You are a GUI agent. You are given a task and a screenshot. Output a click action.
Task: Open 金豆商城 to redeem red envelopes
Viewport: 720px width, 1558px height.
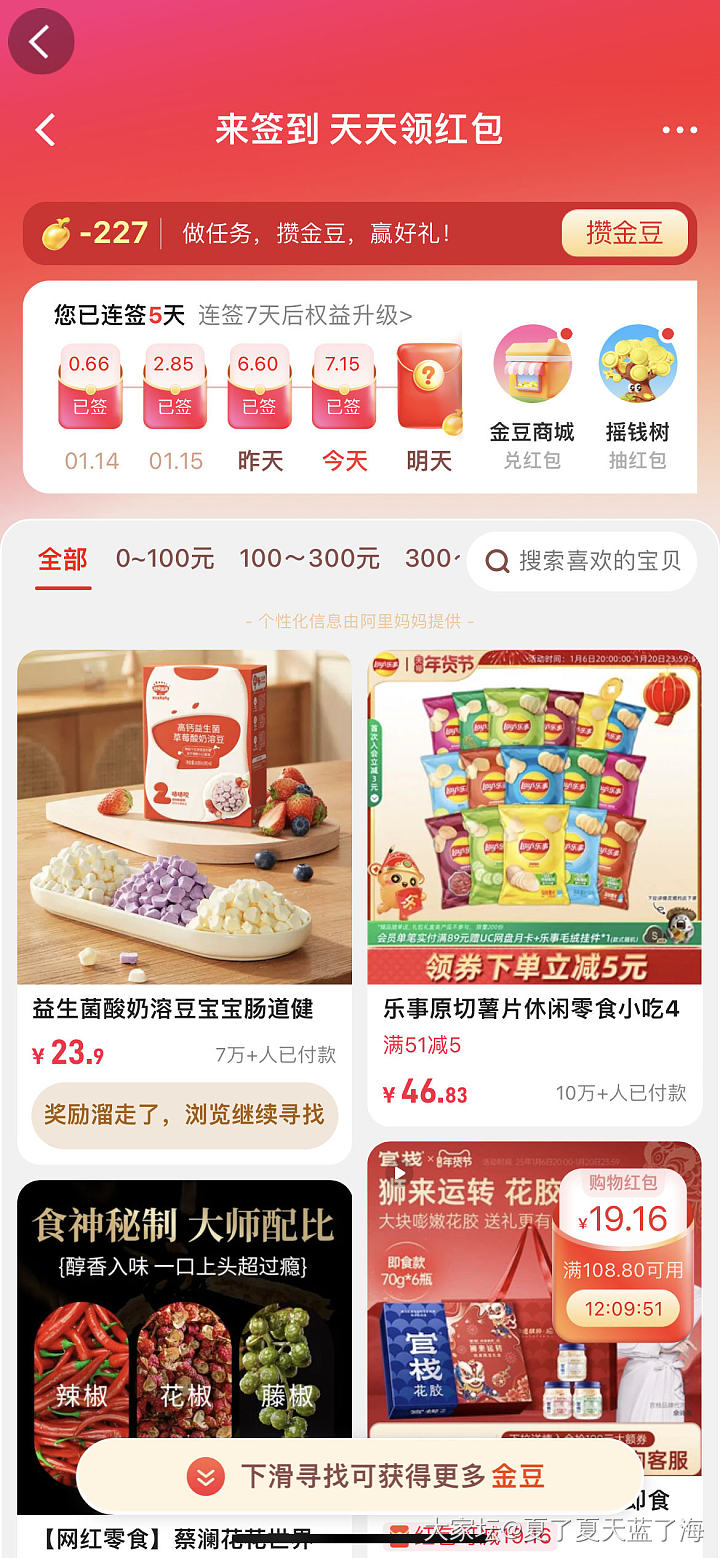[x=531, y=397]
